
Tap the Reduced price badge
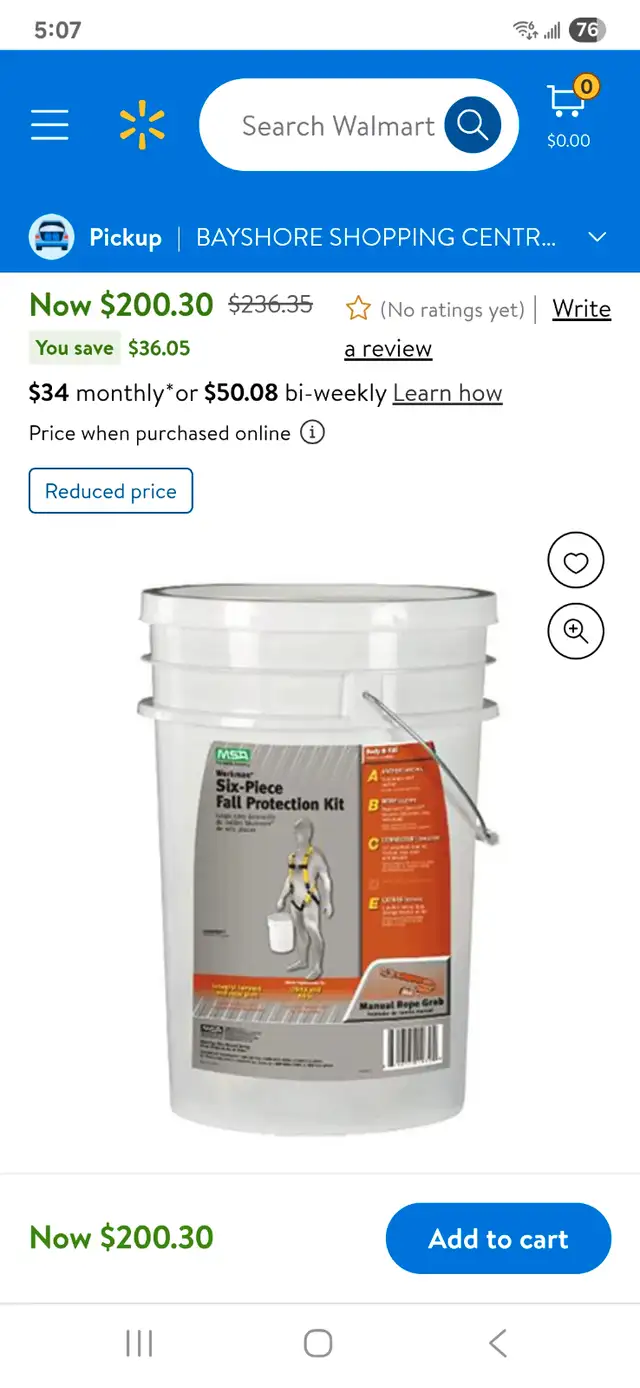(111, 491)
